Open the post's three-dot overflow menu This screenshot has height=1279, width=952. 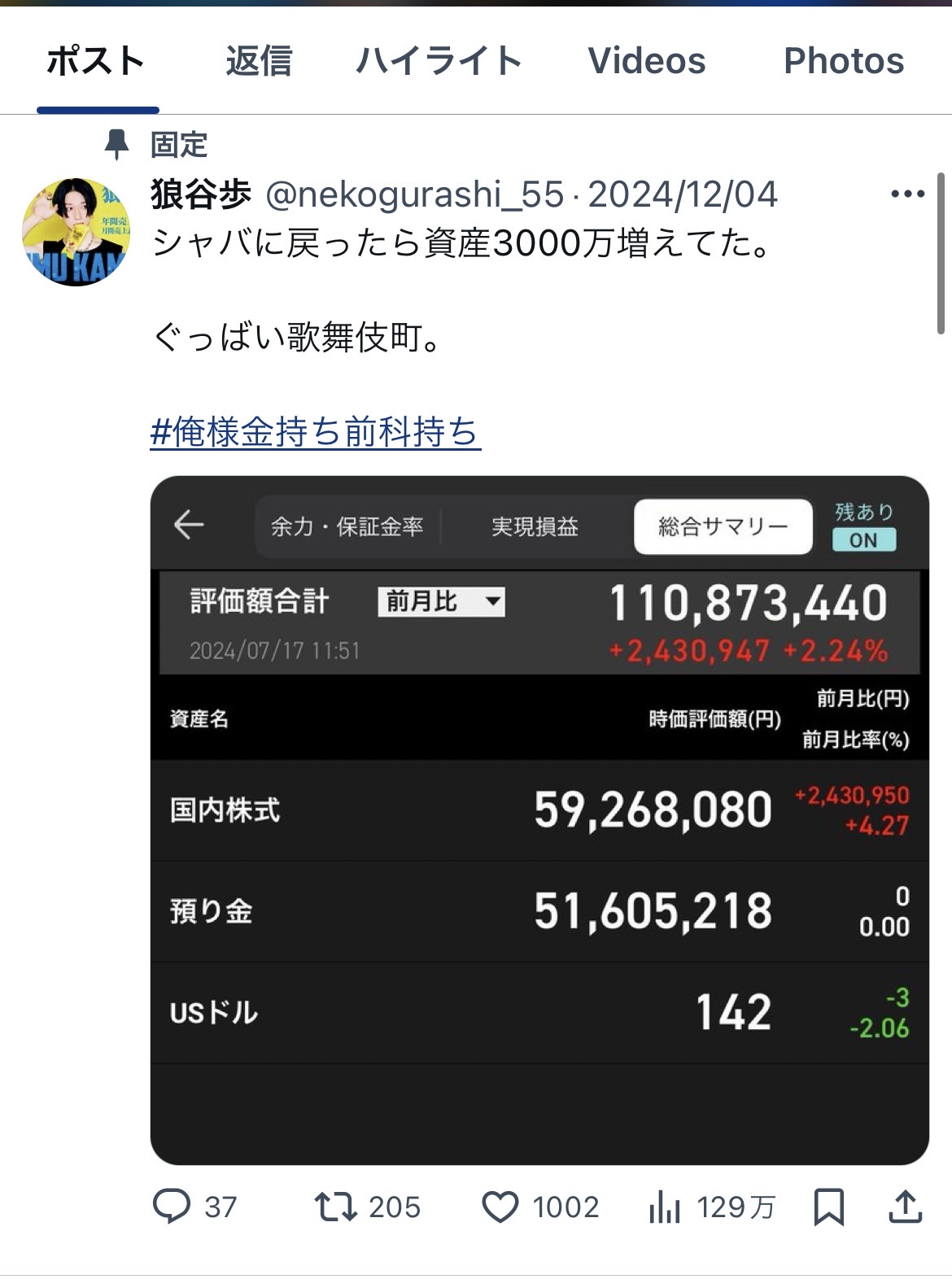pos(907,194)
